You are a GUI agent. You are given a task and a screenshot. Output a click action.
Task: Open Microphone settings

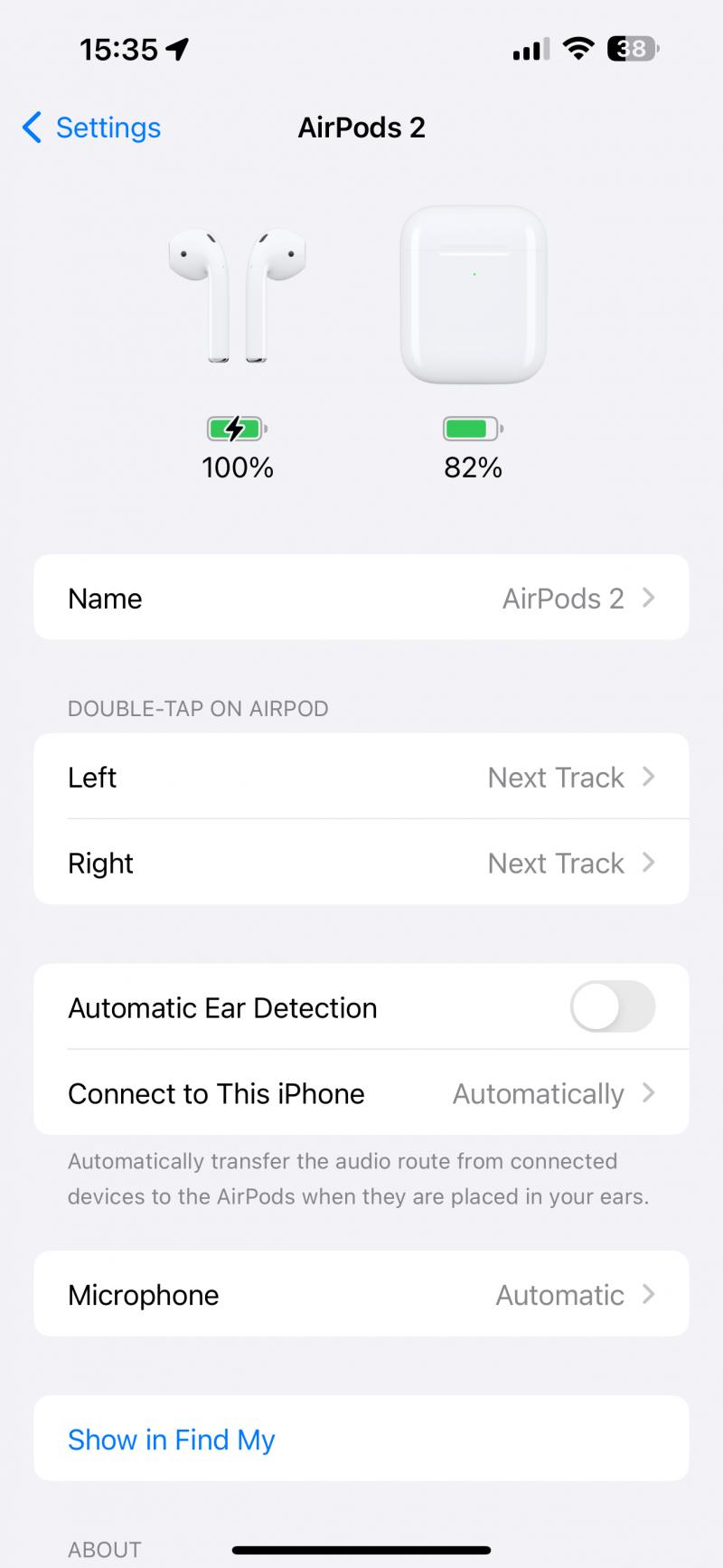(361, 1294)
